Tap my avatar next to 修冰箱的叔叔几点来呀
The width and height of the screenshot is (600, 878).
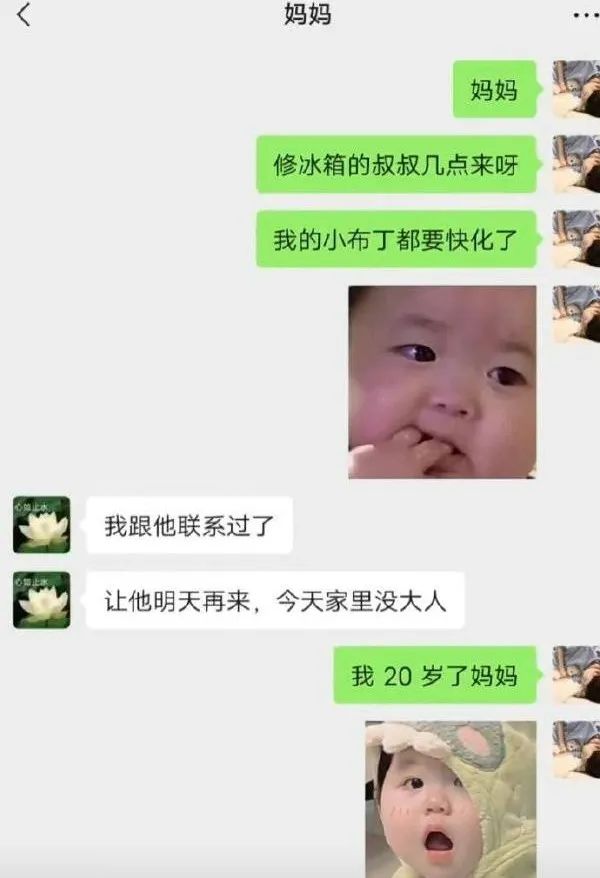[576, 165]
